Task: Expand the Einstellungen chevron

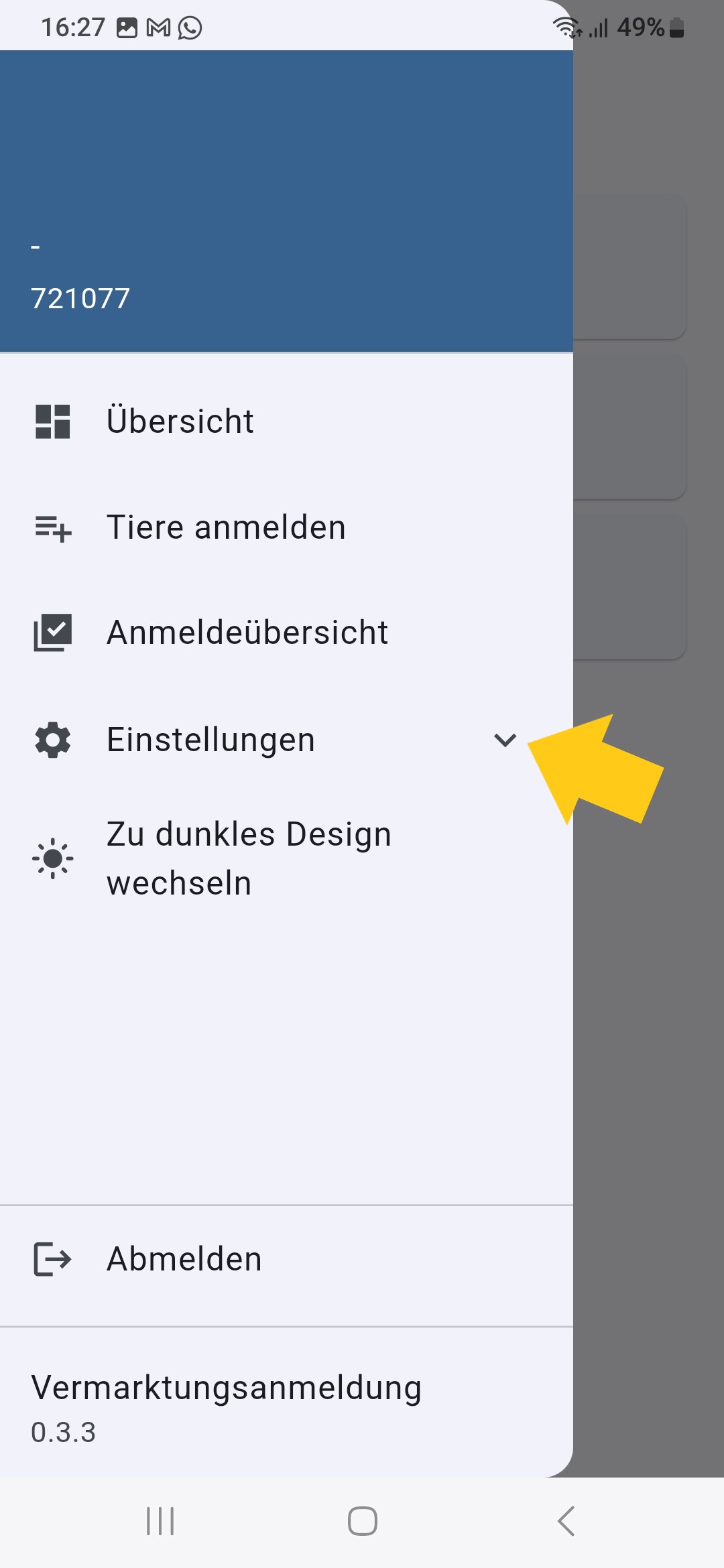Action: [505, 740]
